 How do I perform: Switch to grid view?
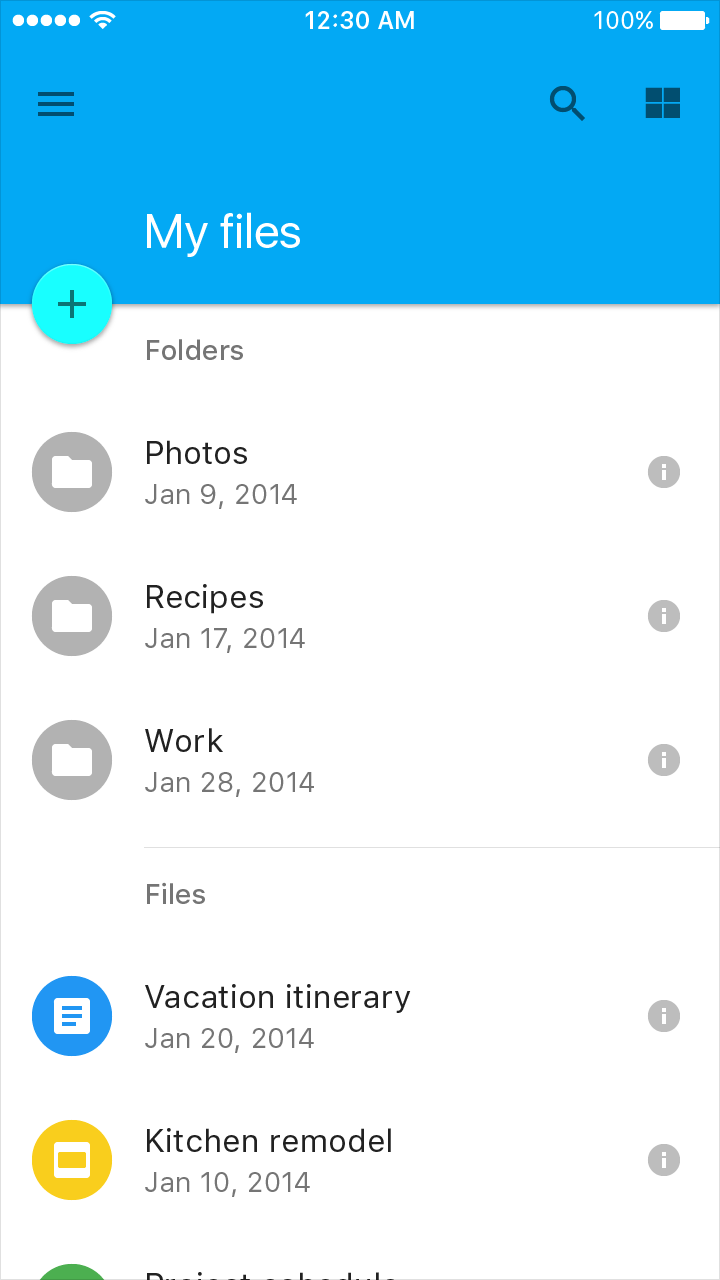[x=663, y=103]
